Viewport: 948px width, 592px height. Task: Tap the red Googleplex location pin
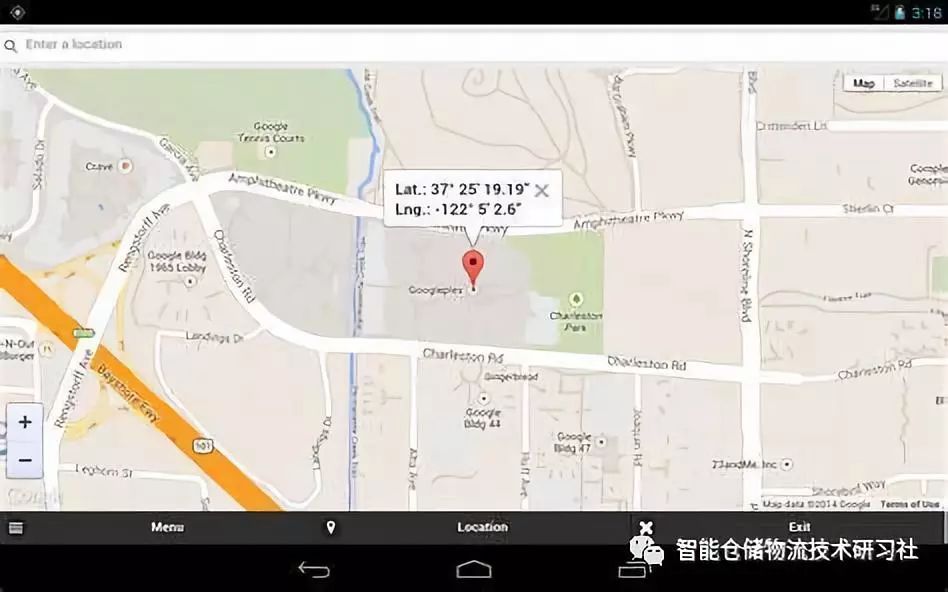[x=473, y=268]
